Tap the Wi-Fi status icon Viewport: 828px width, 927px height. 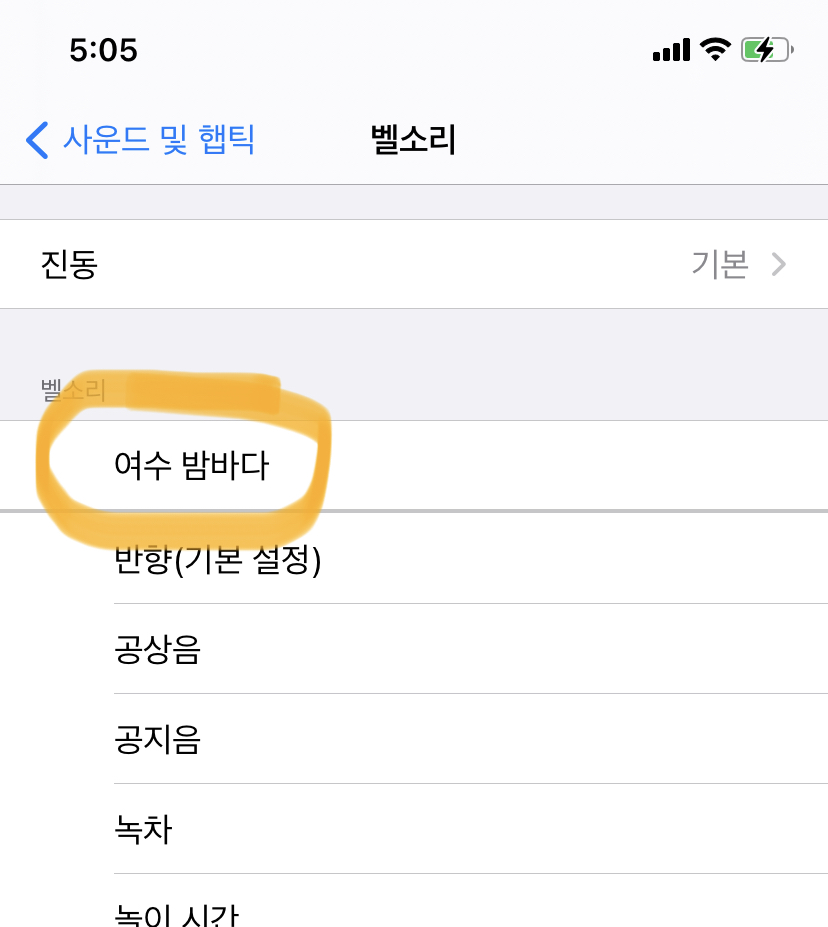pos(716,48)
